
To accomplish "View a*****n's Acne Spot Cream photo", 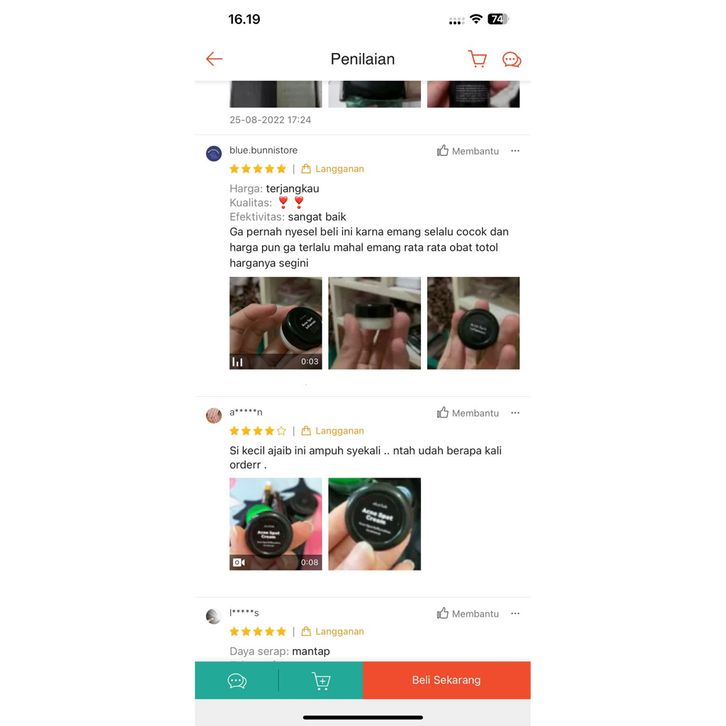I will (374, 524).
